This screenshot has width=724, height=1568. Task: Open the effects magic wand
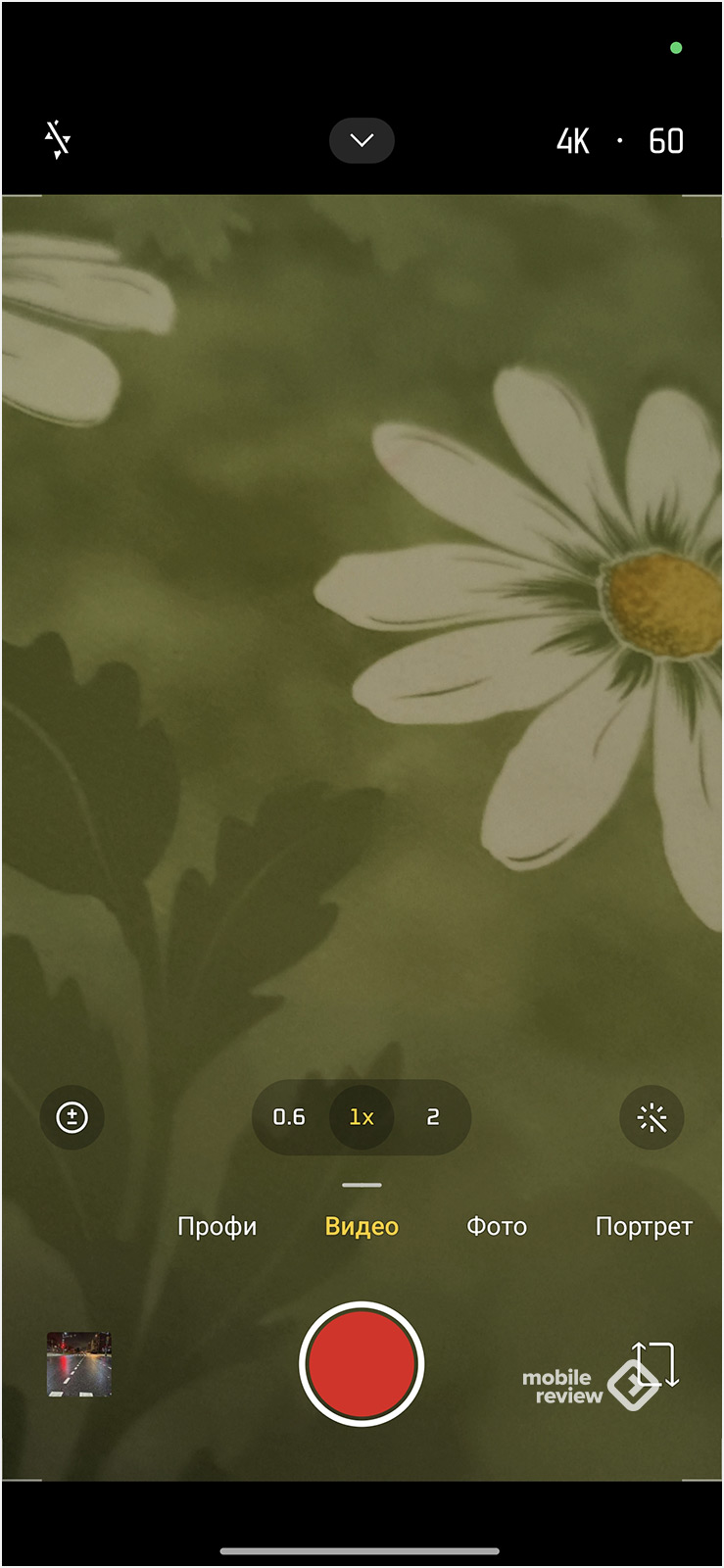point(652,1117)
